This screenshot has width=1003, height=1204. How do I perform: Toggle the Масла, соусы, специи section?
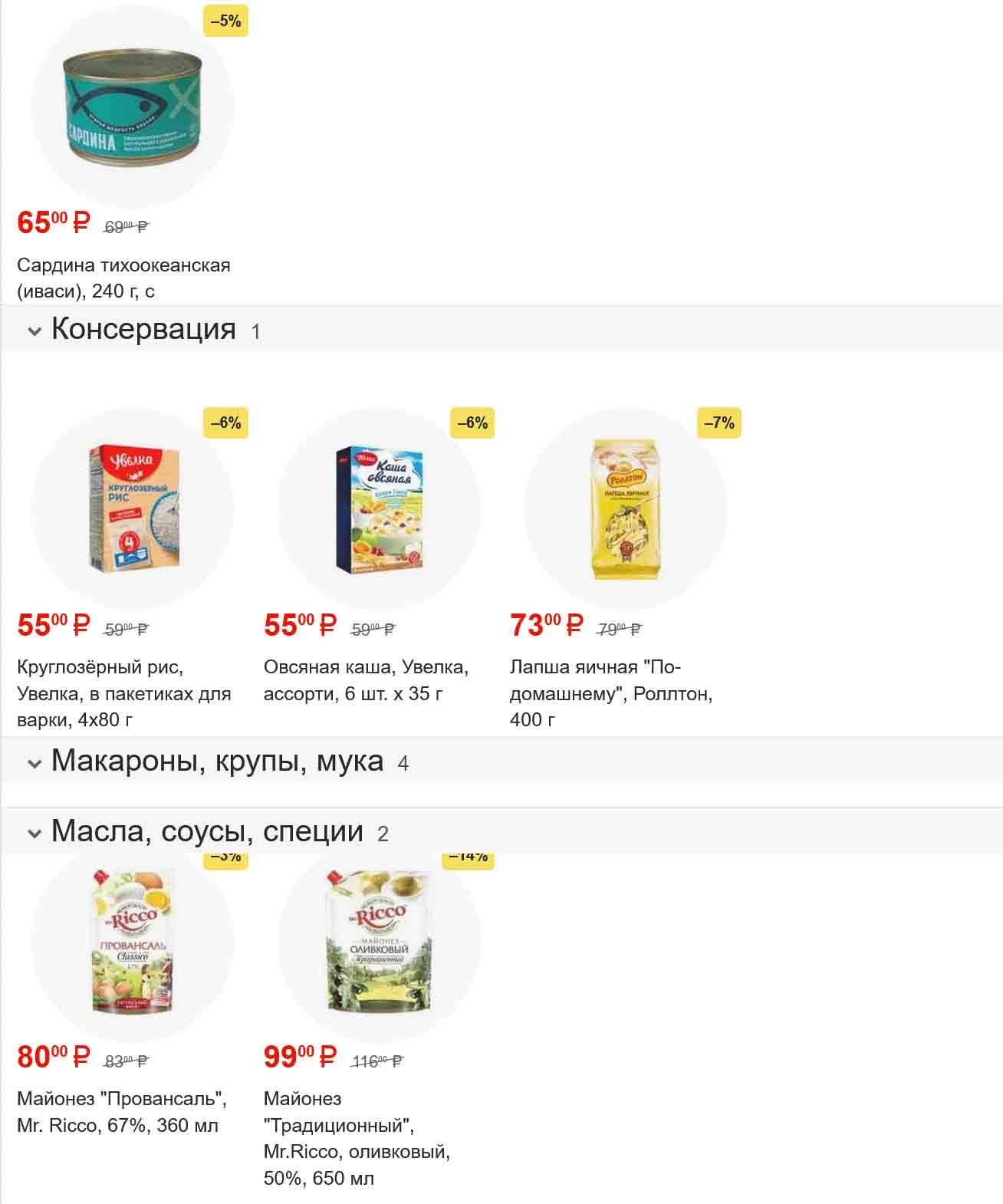pyautogui.click(x=35, y=833)
